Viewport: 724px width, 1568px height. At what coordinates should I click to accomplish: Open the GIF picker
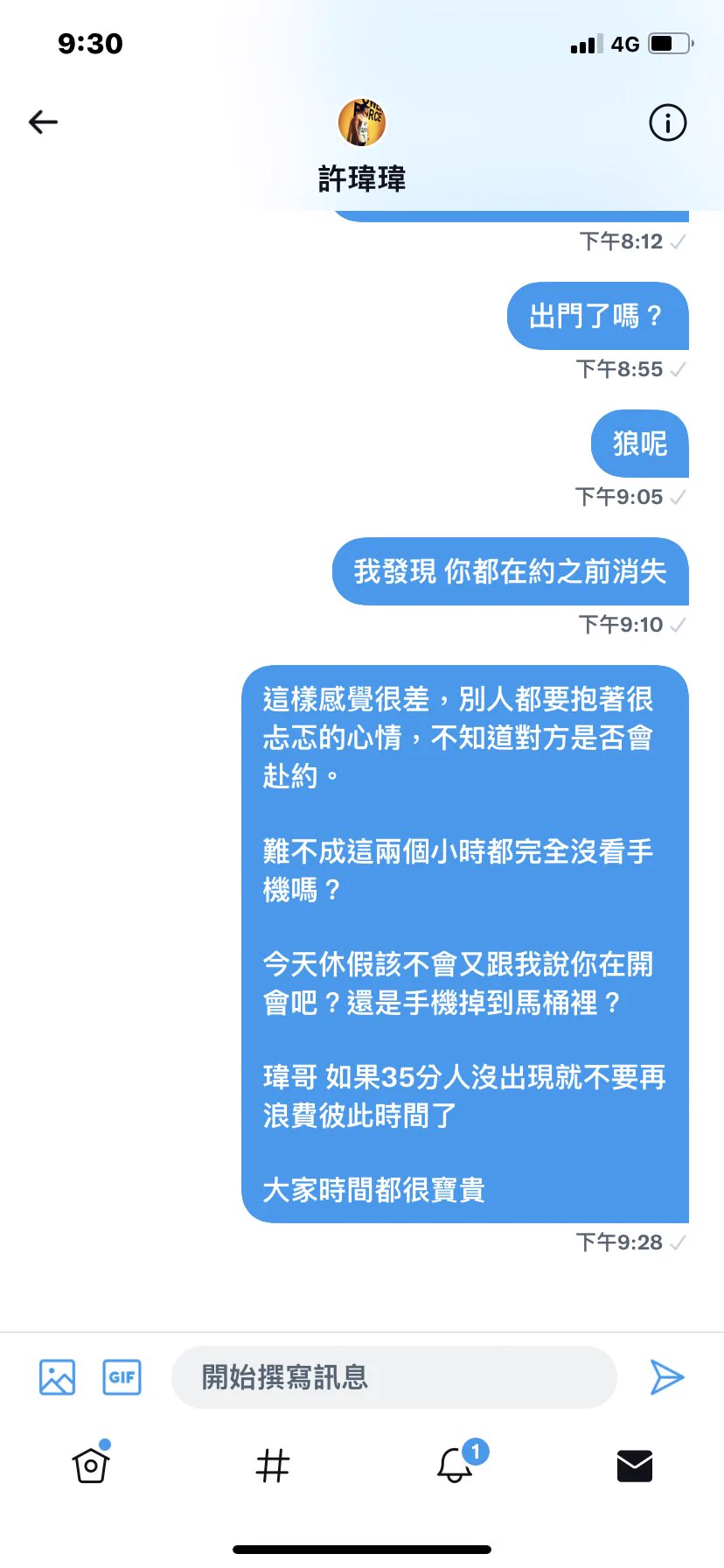(x=122, y=1377)
